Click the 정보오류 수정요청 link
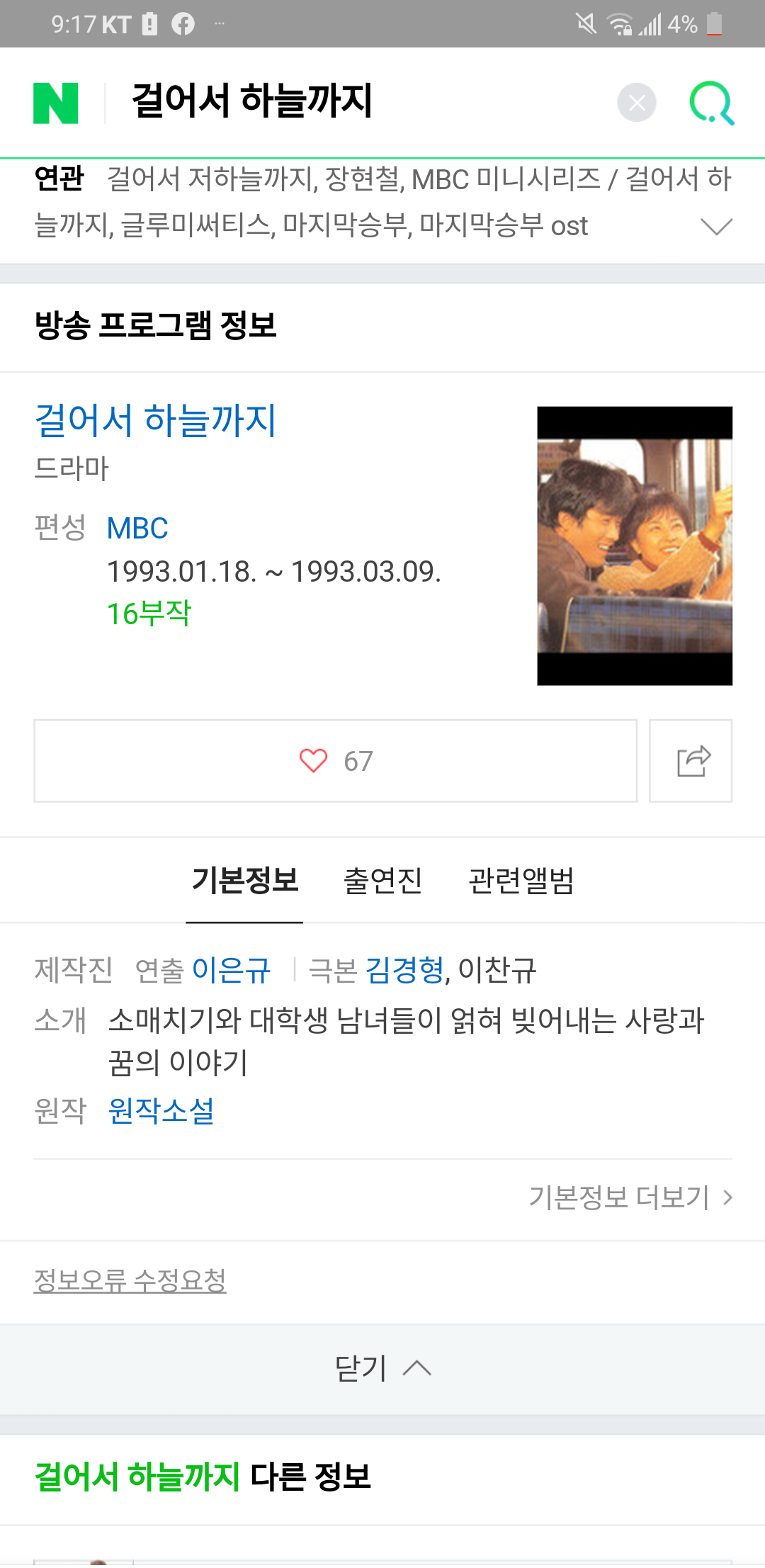The height and width of the screenshot is (1568, 765). (130, 1280)
